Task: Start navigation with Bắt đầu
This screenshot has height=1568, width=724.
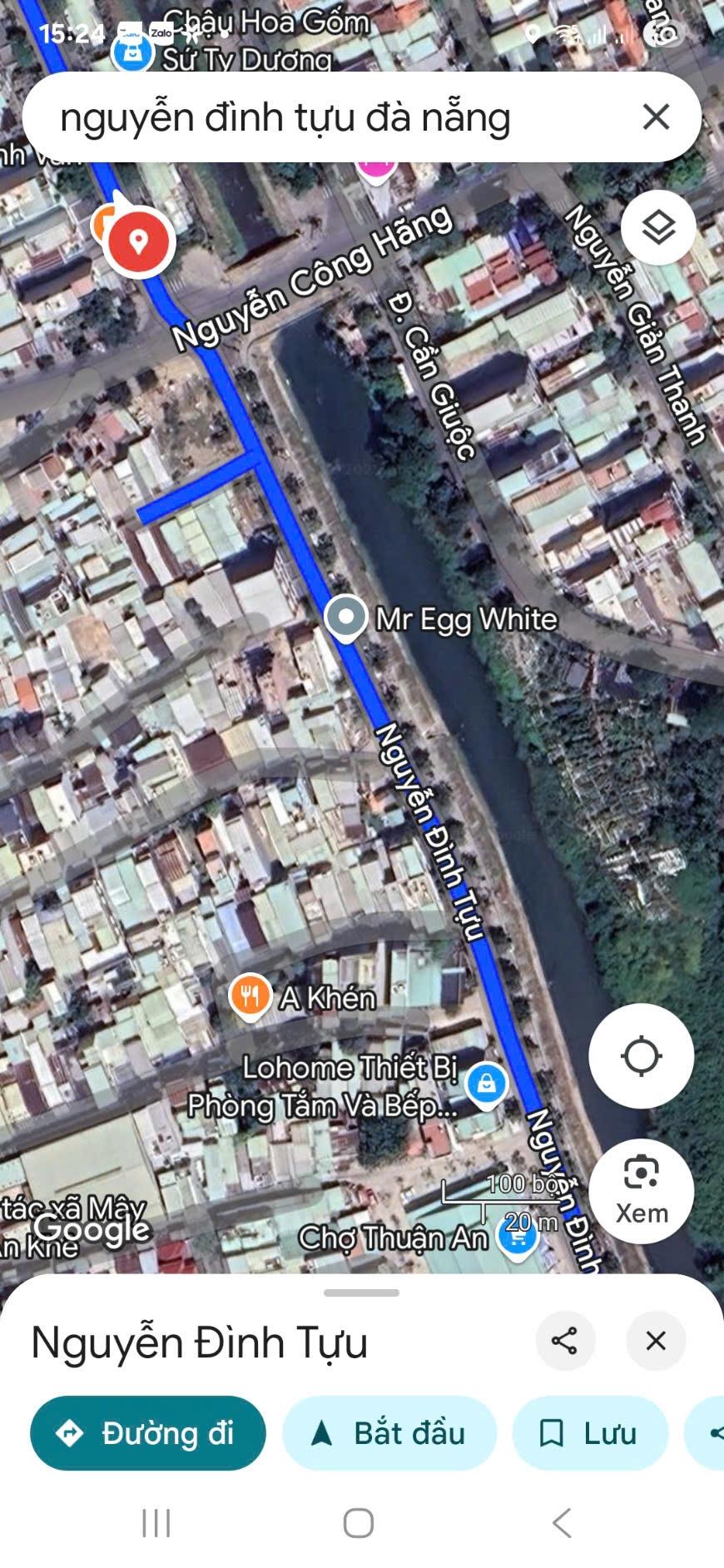Action: pos(389,1433)
